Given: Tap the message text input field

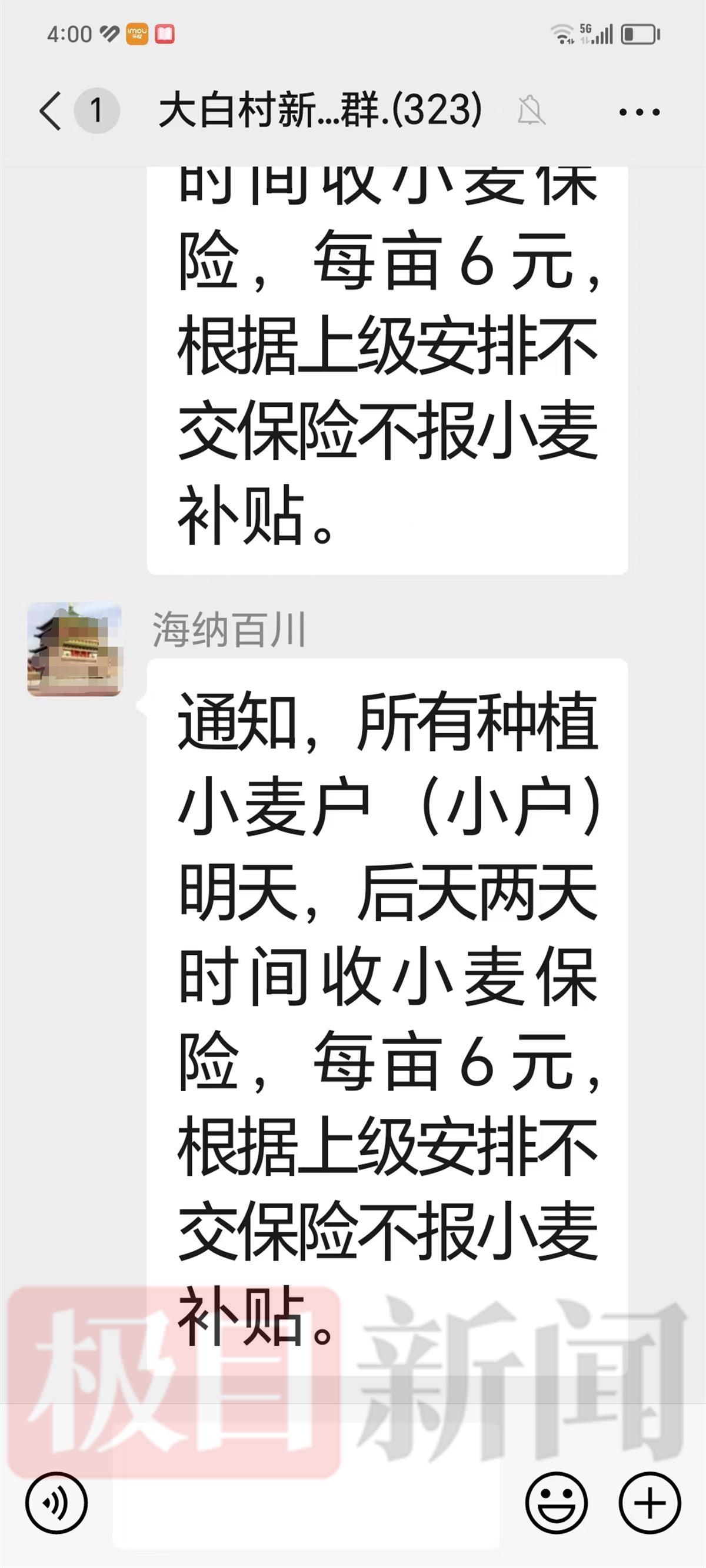Looking at the screenshot, I should [305, 1503].
